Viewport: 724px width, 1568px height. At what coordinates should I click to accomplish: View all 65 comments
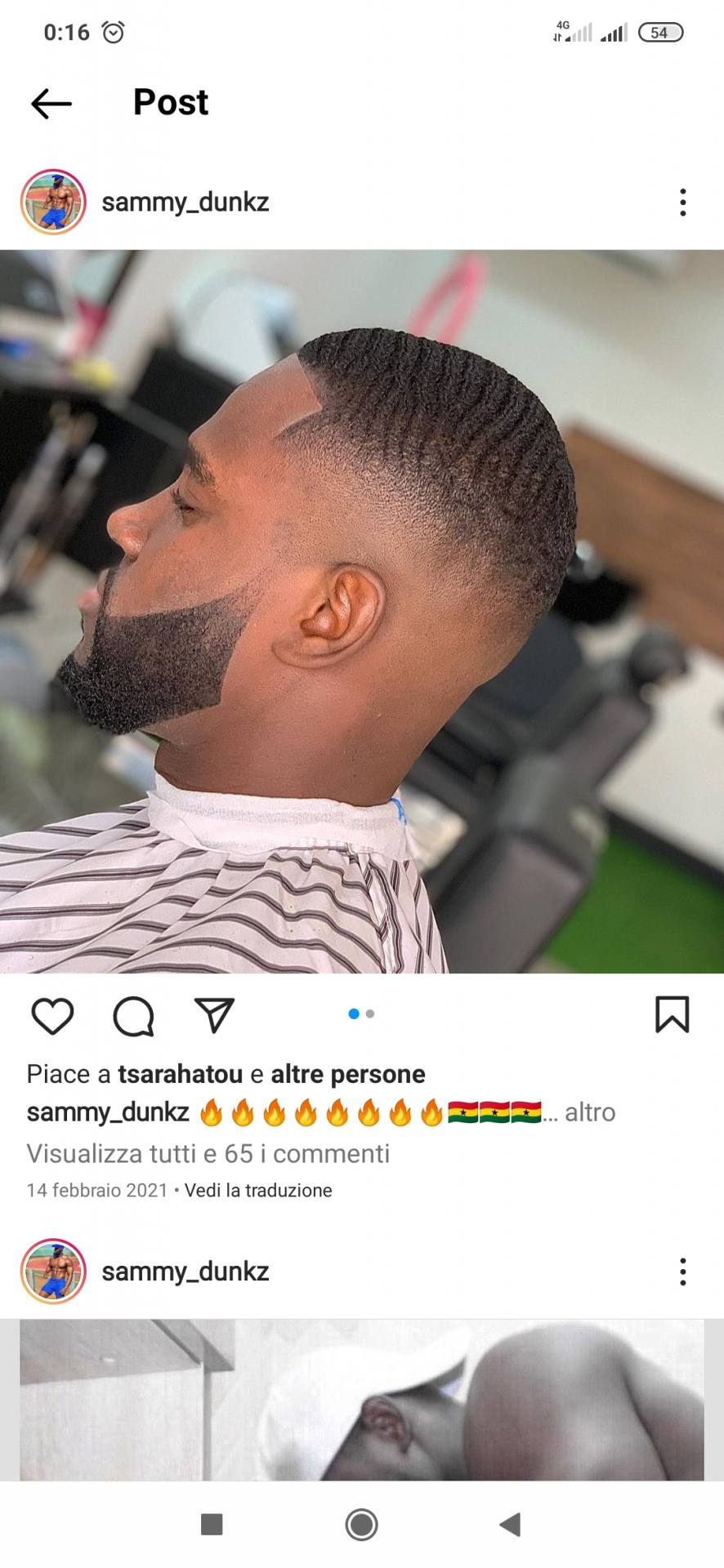point(208,1153)
